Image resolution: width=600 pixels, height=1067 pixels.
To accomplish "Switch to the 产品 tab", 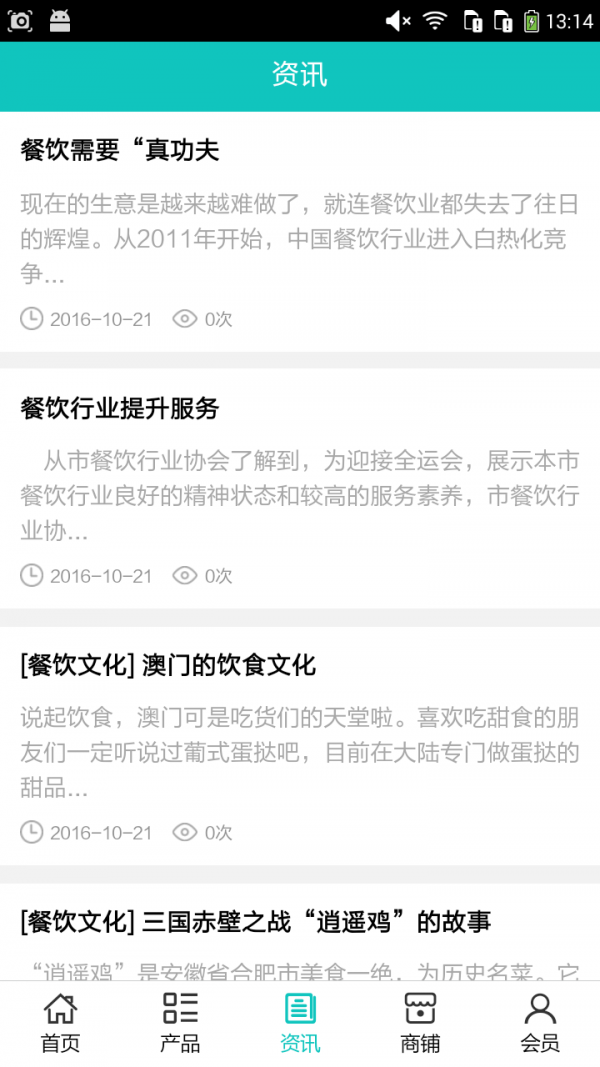I will coord(180,1023).
